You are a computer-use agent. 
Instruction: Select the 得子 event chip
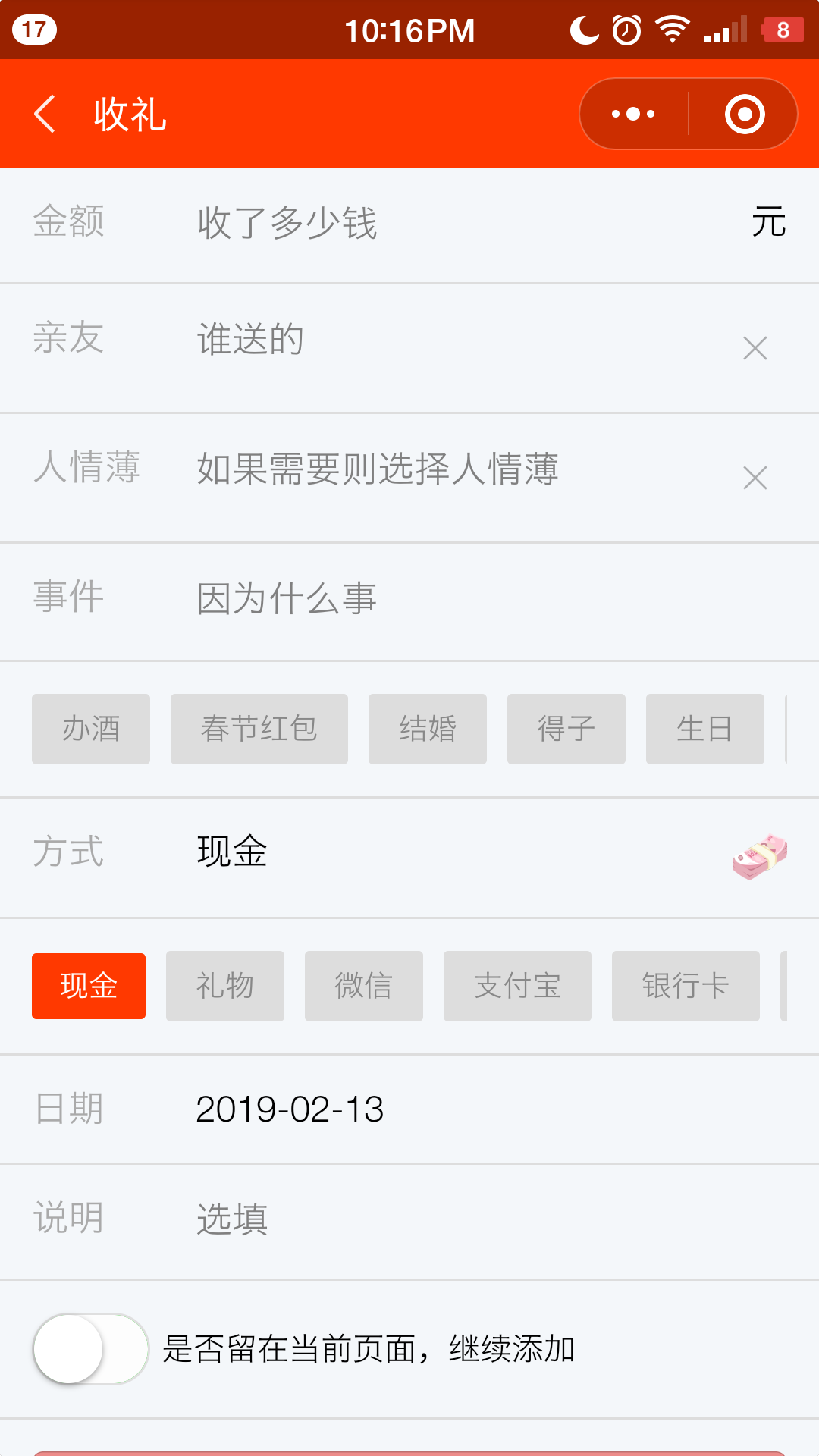click(566, 729)
